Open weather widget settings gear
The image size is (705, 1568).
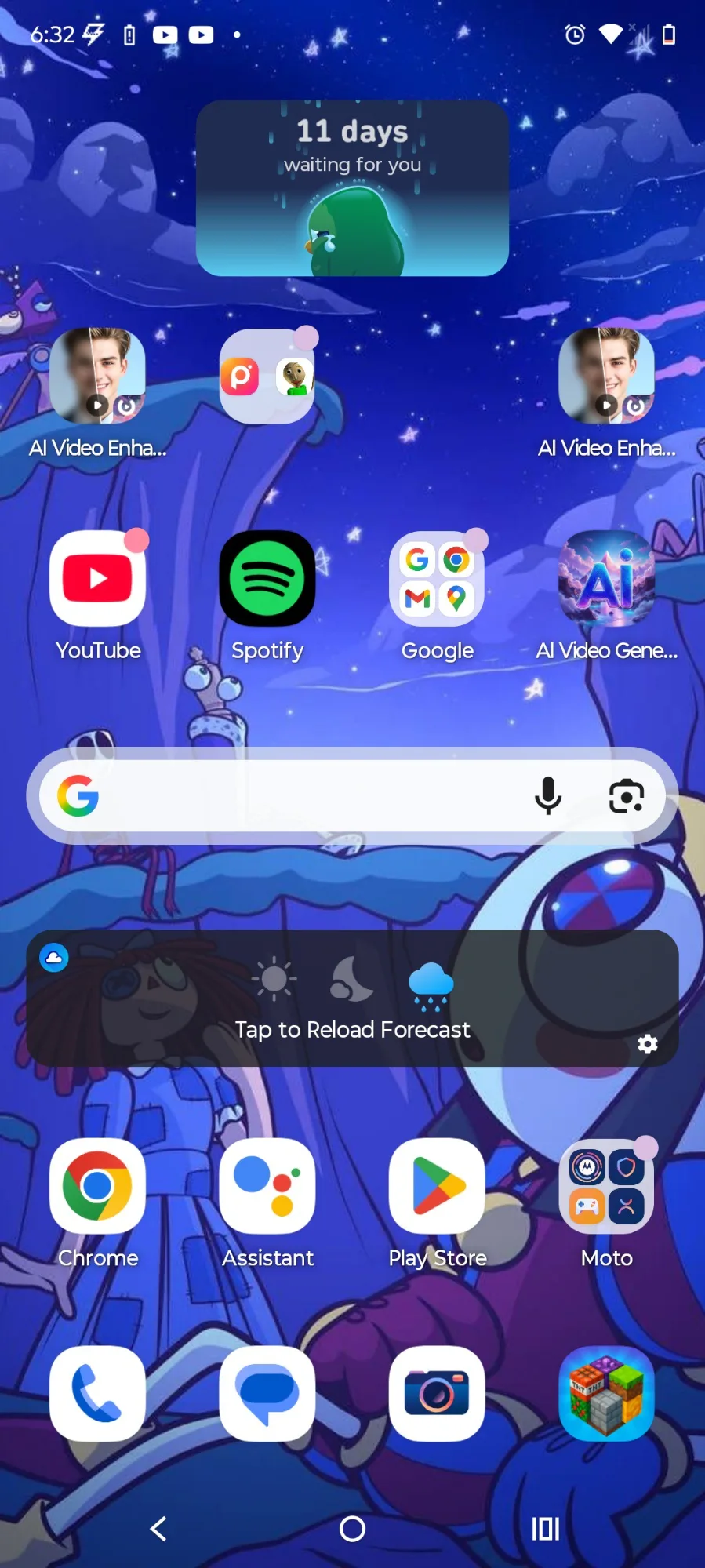[x=647, y=1044]
